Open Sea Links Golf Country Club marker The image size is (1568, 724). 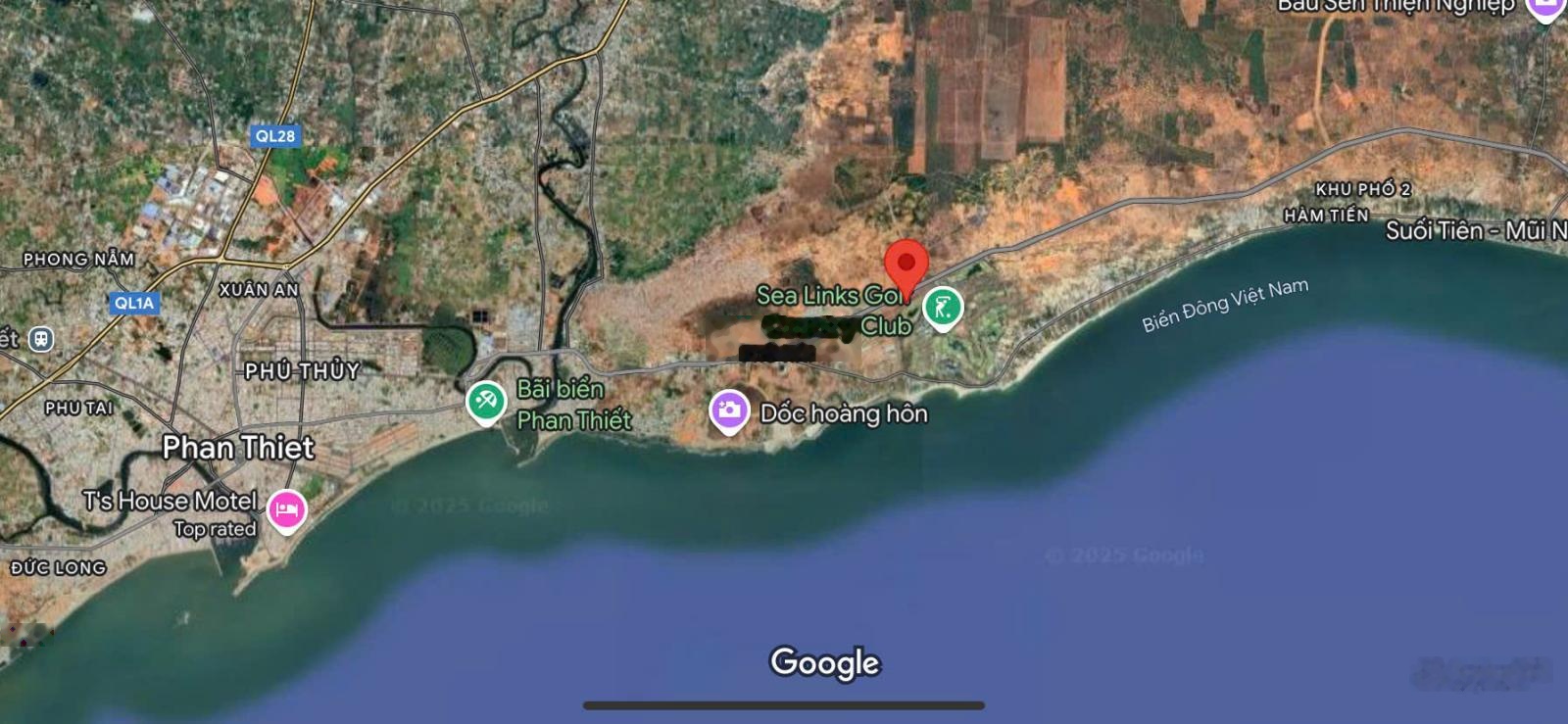(x=942, y=309)
